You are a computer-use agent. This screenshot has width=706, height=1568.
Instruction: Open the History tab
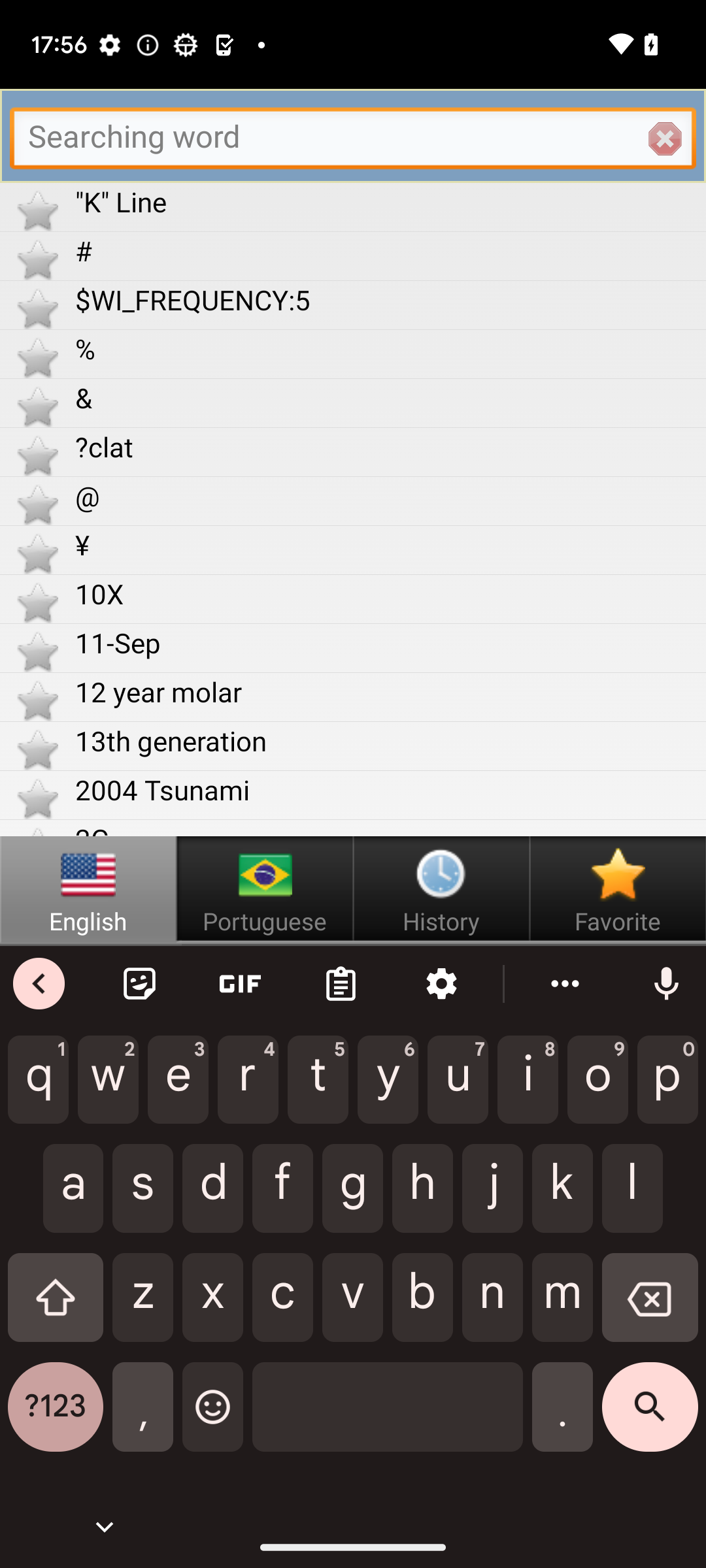point(441,889)
